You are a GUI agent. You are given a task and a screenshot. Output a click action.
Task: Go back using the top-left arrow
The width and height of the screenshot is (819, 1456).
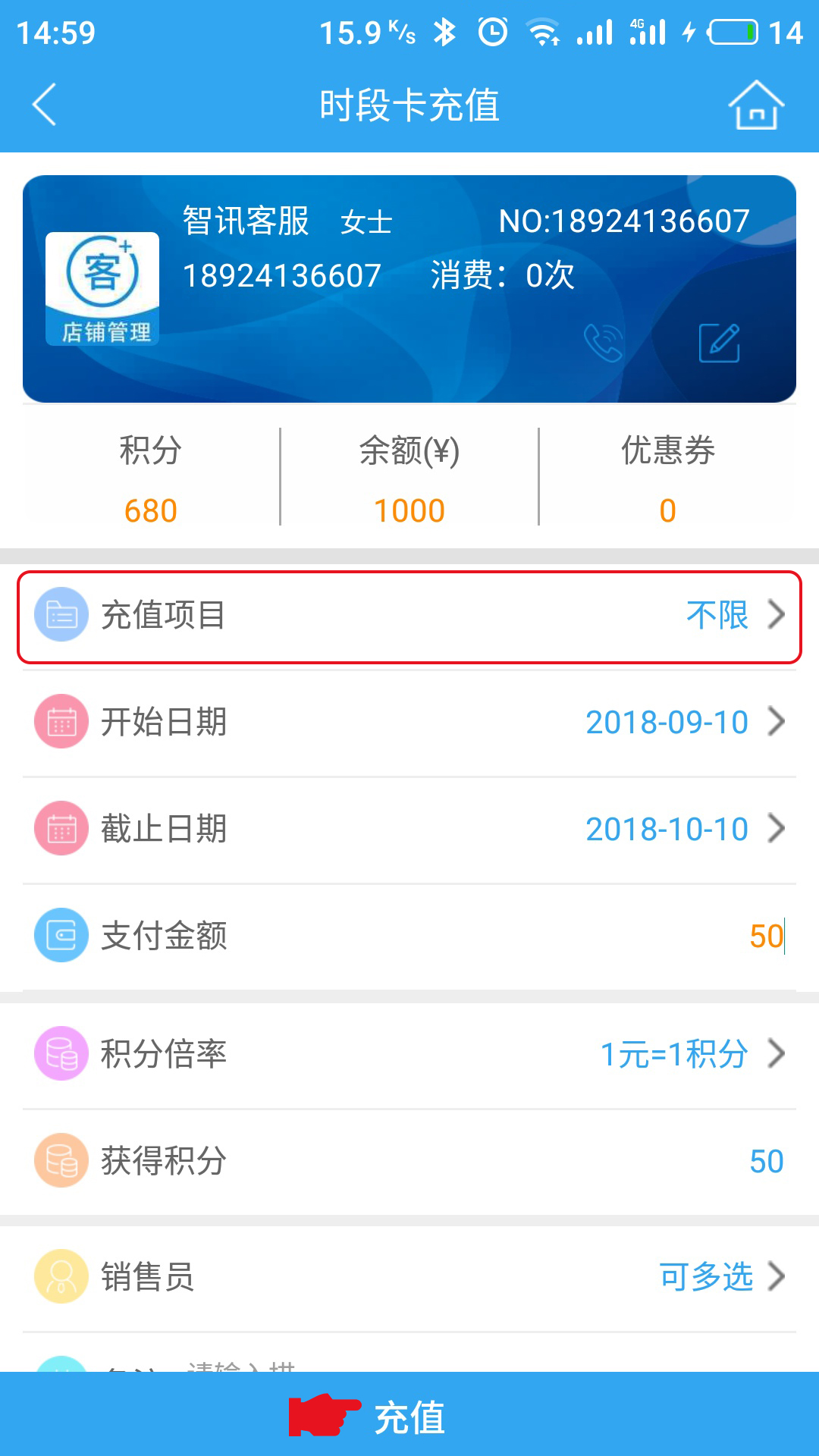point(45,105)
